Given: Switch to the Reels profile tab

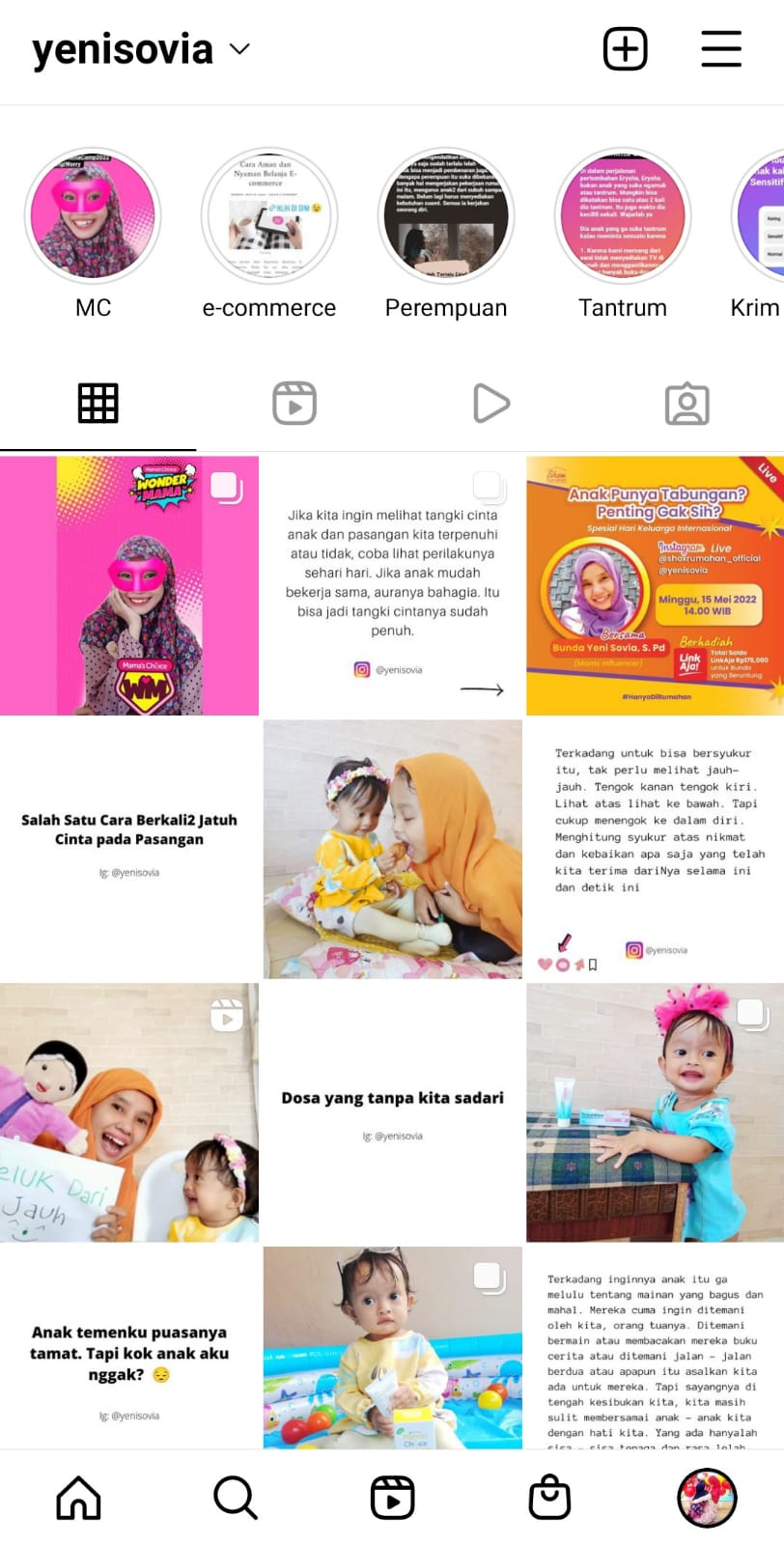Looking at the screenshot, I should [x=294, y=404].
